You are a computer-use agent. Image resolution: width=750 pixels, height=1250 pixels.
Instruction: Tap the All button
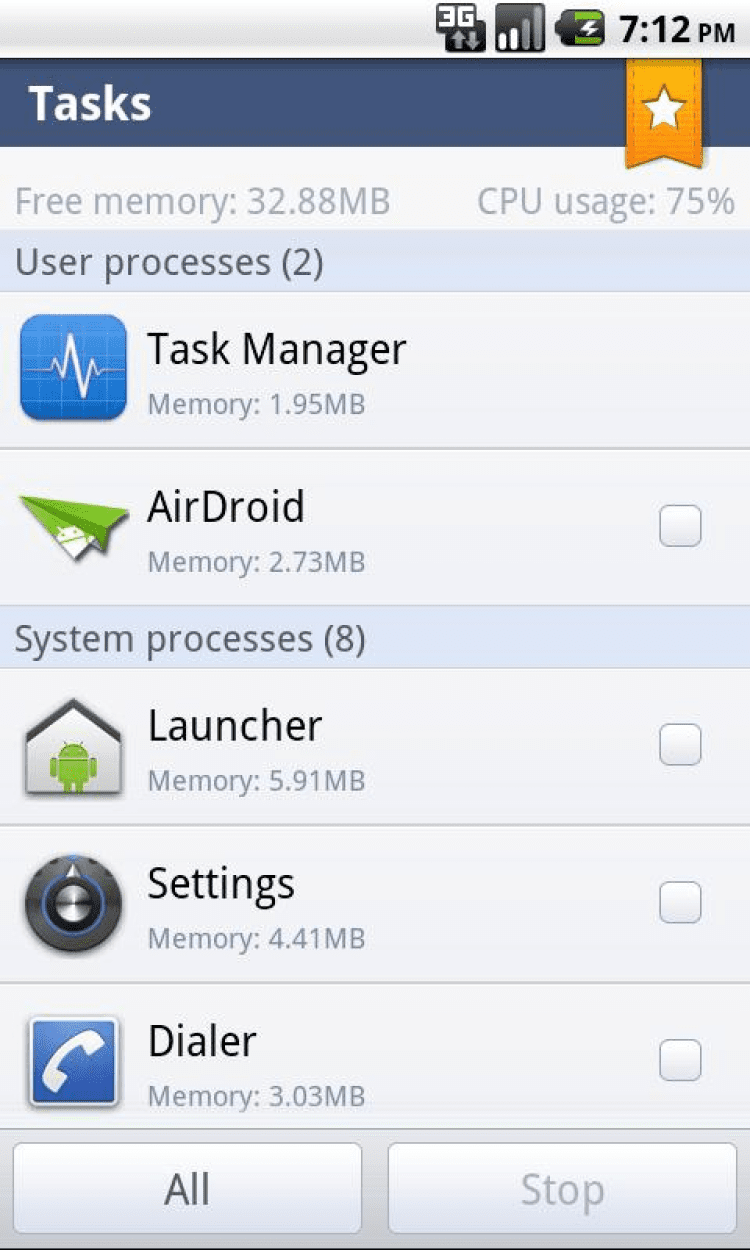(187, 1189)
